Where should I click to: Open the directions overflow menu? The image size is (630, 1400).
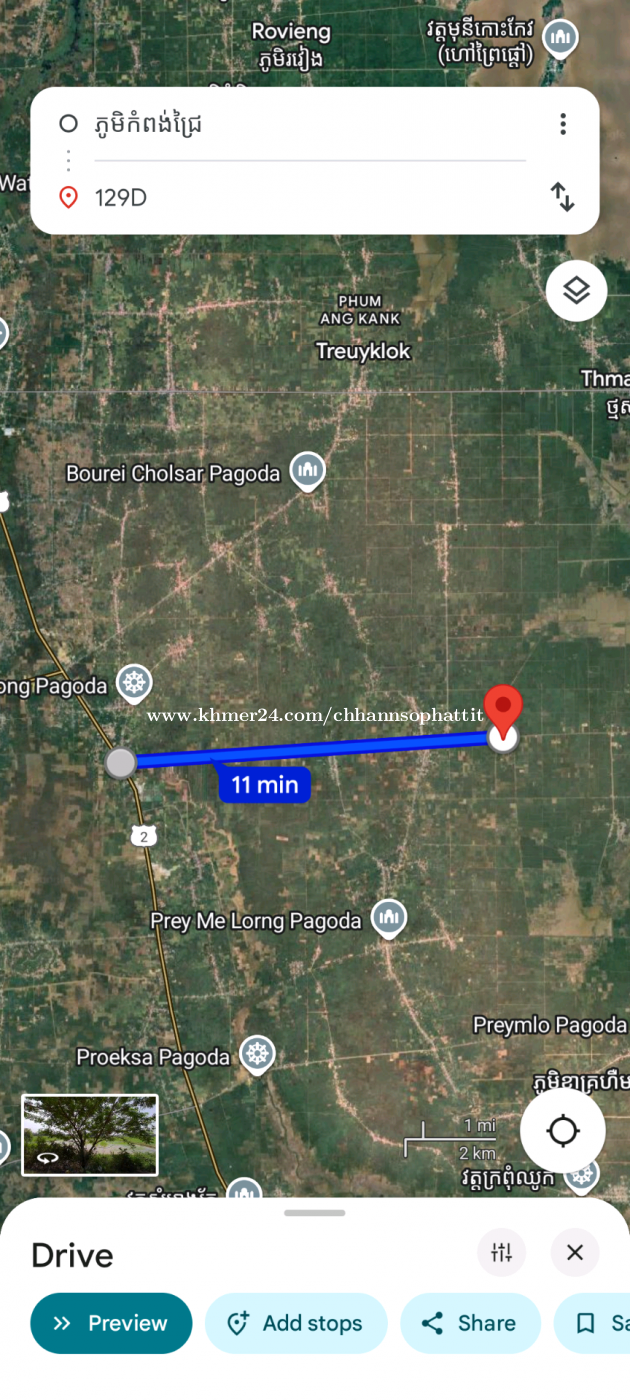[x=563, y=124]
